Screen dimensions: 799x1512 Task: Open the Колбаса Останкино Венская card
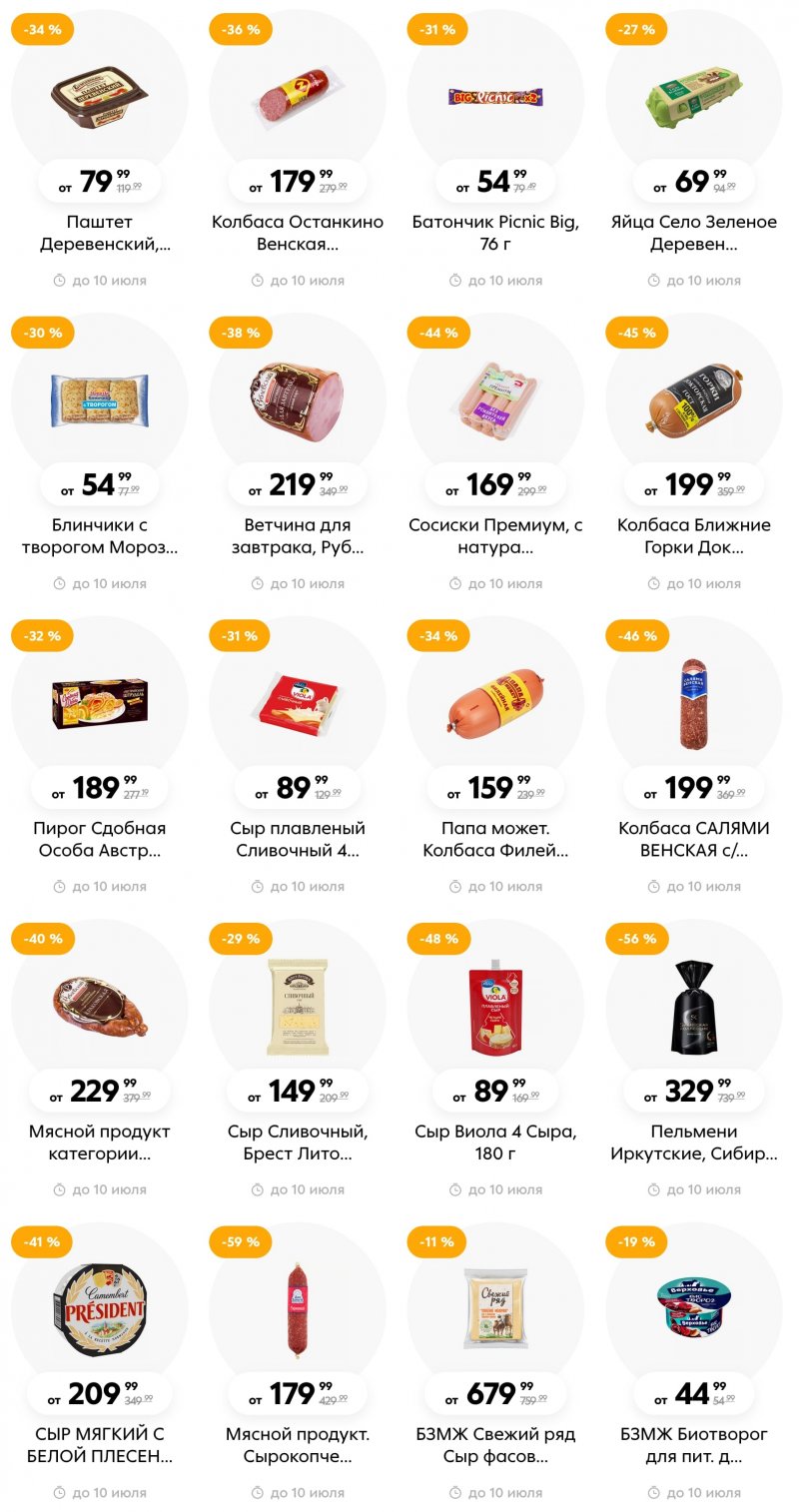click(x=298, y=97)
